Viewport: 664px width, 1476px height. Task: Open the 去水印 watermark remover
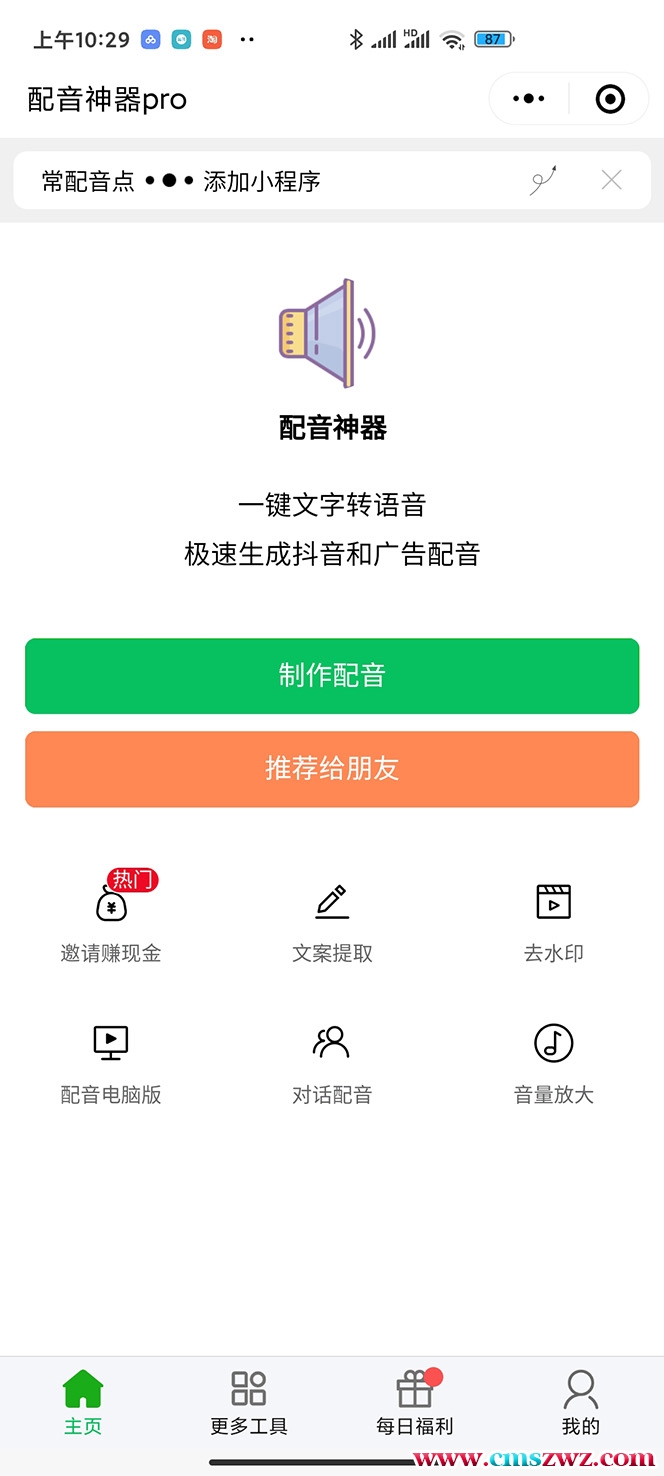coord(553,919)
